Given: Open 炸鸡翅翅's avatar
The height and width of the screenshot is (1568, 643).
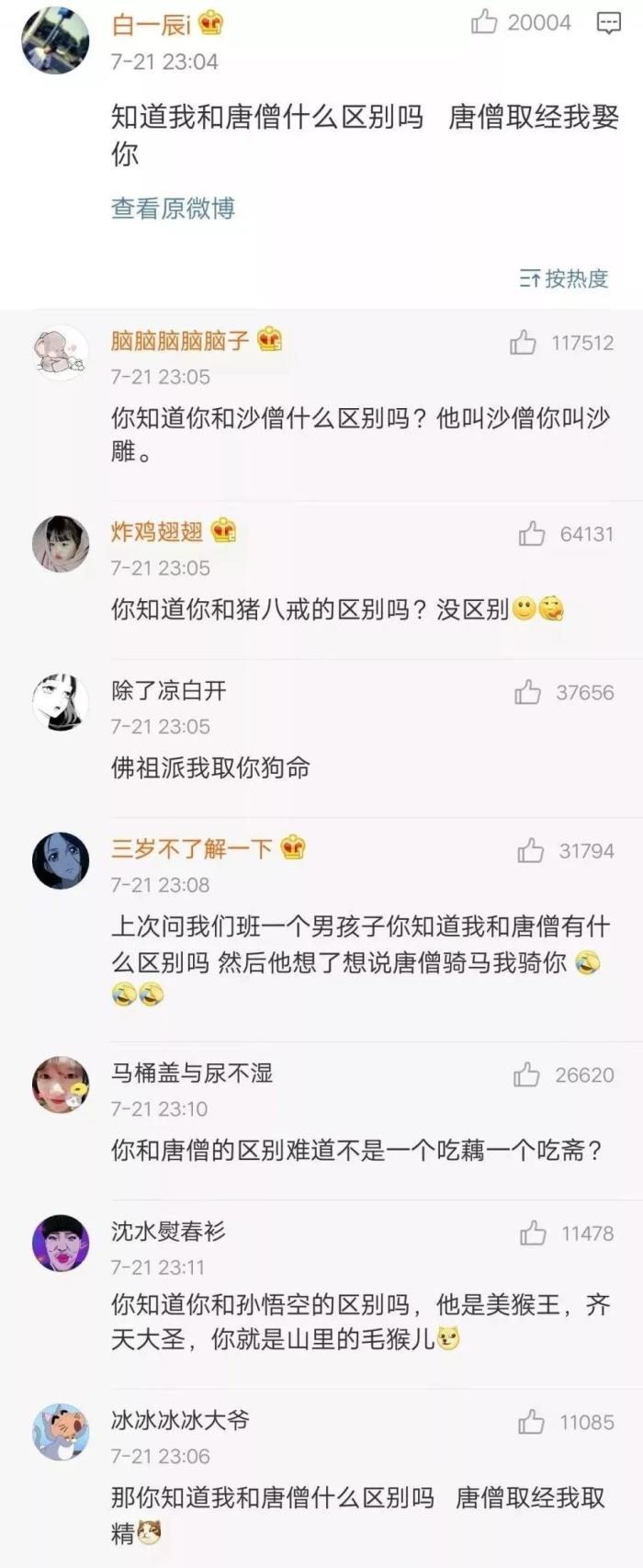Looking at the screenshot, I should (61, 544).
